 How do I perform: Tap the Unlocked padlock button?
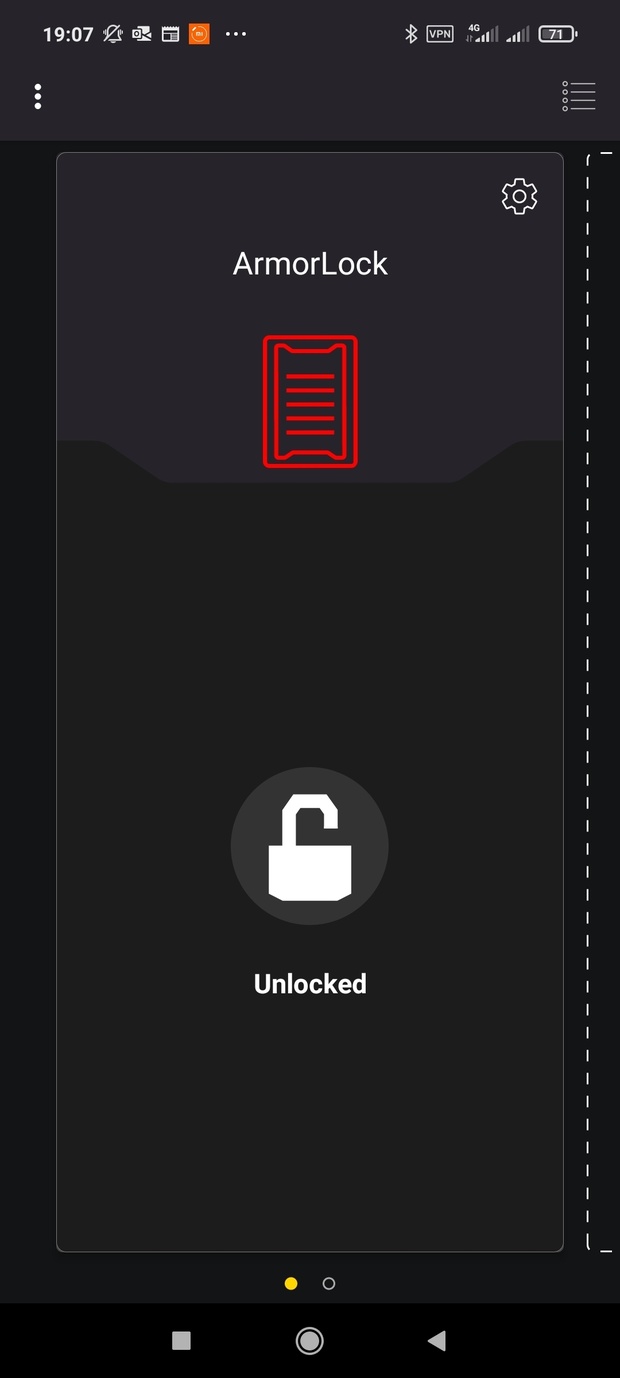(310, 846)
